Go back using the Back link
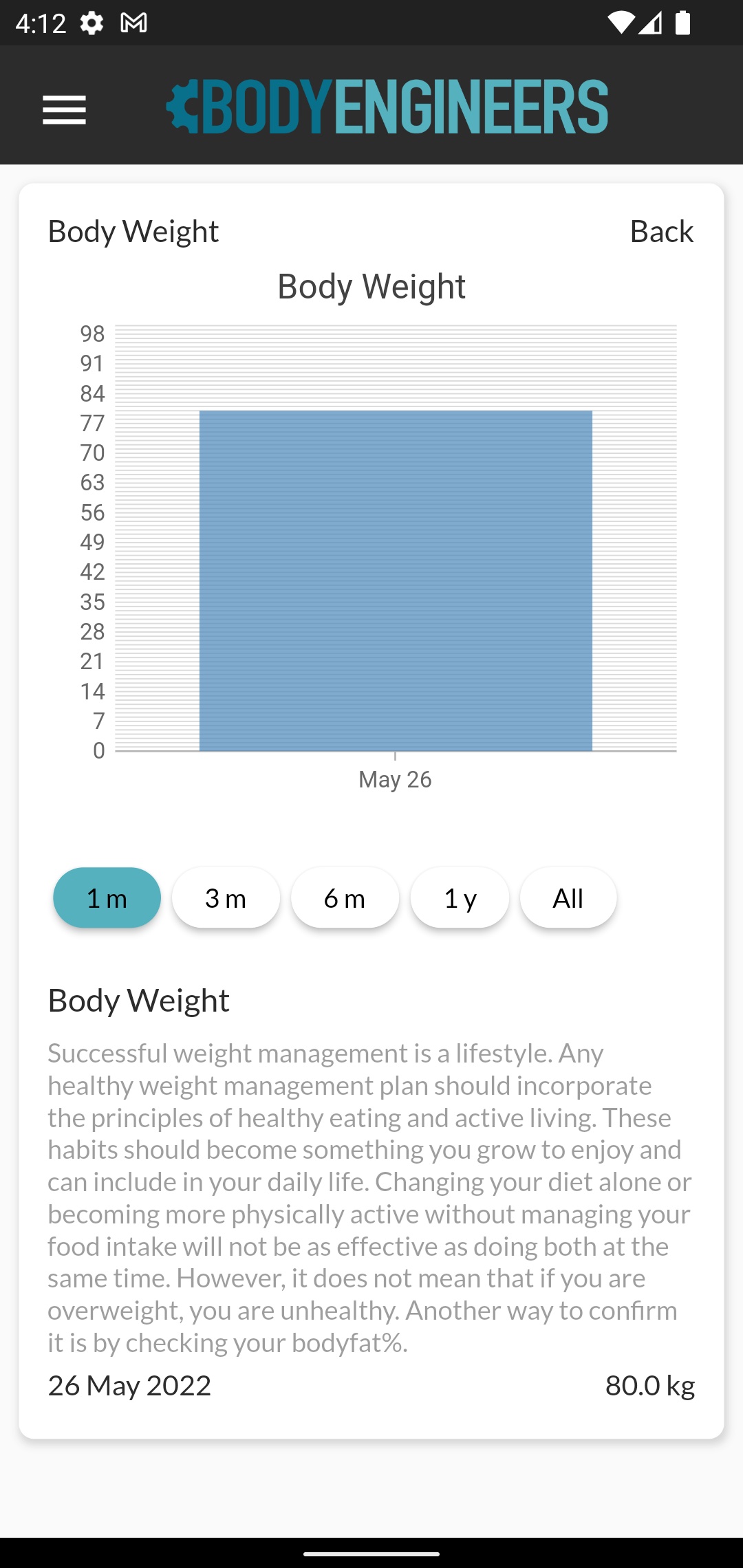 (x=661, y=231)
